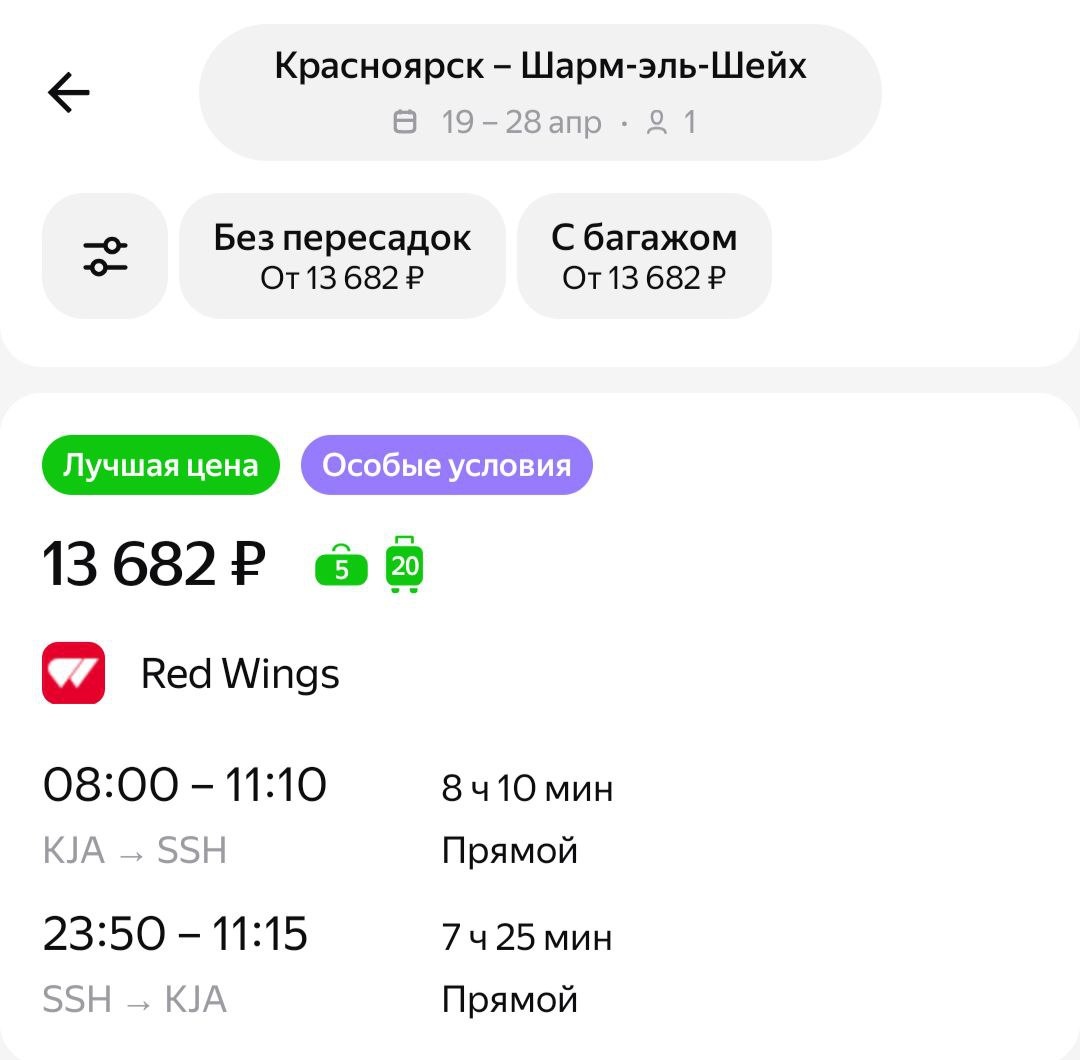Tap the Особые условия badge
This screenshot has height=1060, width=1080.
coord(446,465)
